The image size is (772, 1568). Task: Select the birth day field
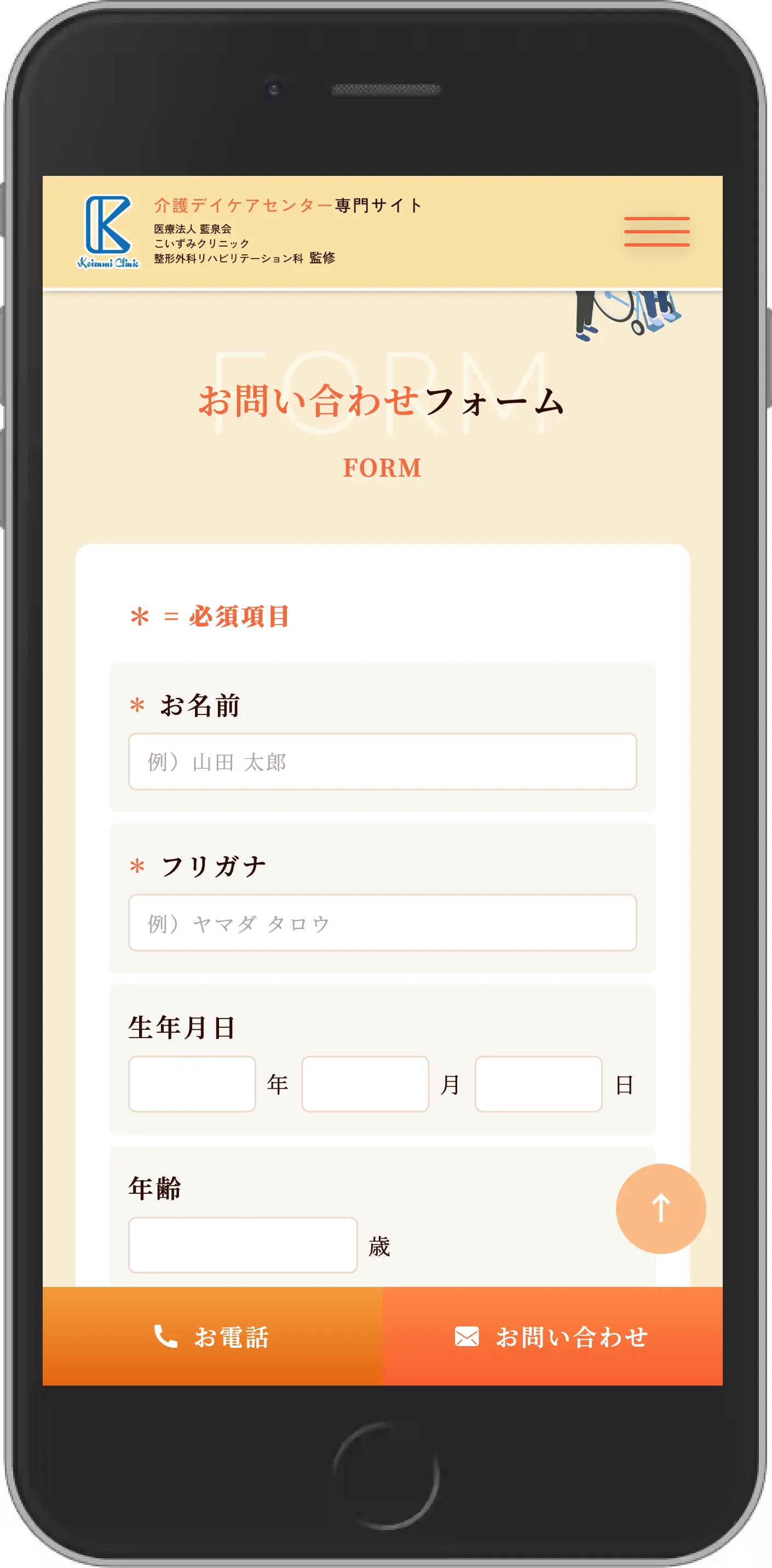[x=538, y=1084]
